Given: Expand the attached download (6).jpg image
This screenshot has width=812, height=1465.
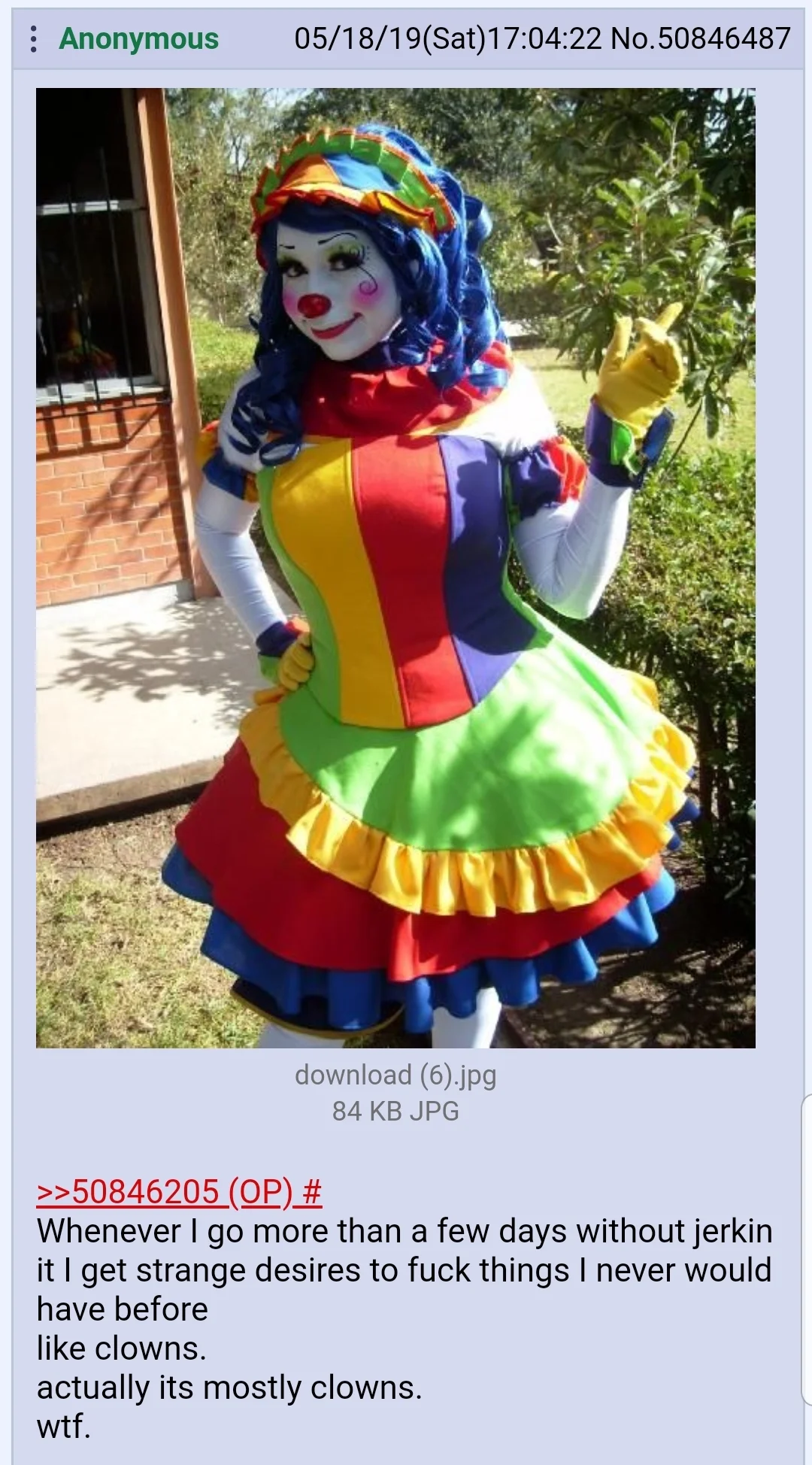Looking at the screenshot, I should click(395, 568).
